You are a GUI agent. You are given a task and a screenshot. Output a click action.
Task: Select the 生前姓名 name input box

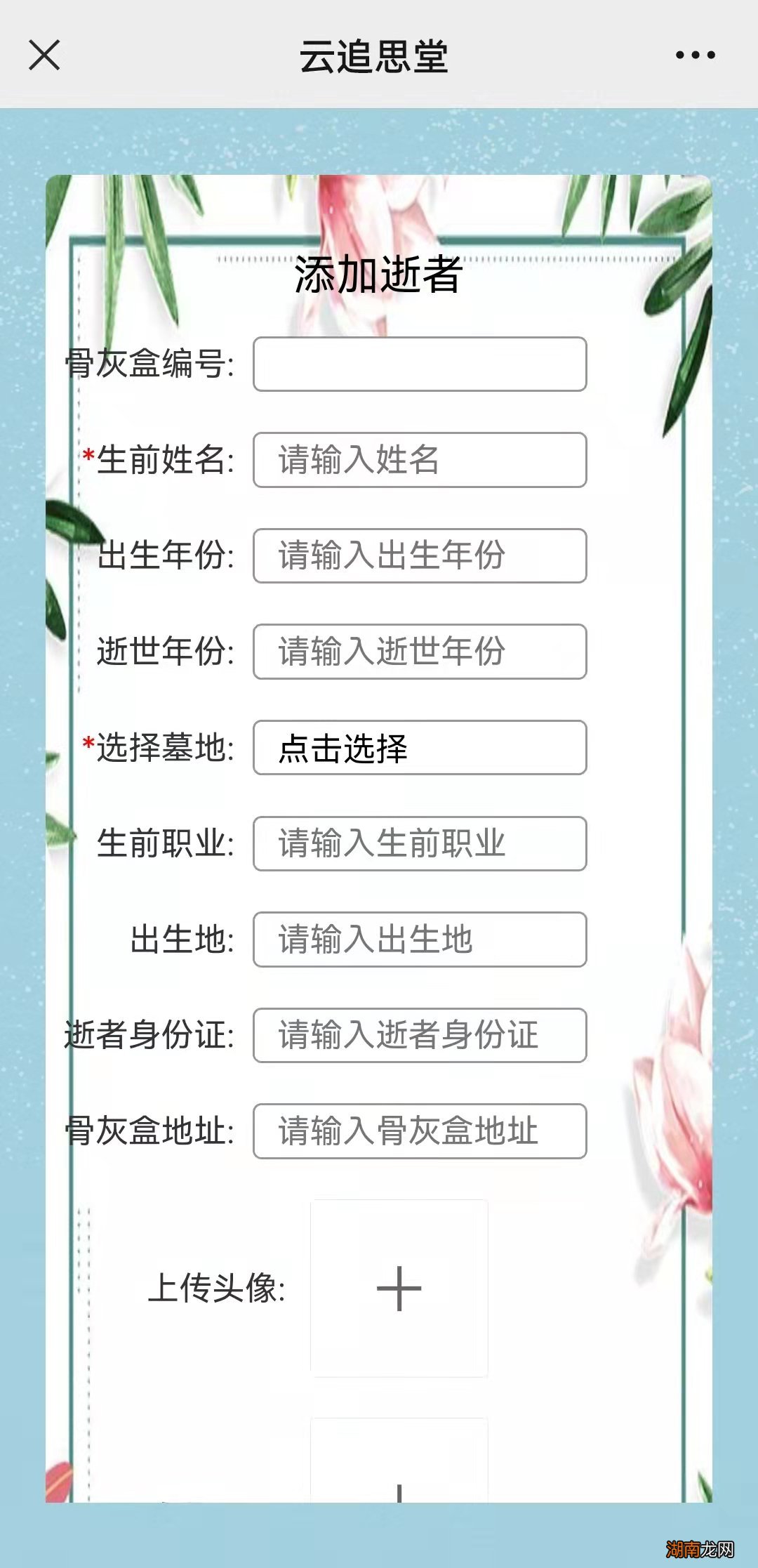pyautogui.click(x=419, y=460)
